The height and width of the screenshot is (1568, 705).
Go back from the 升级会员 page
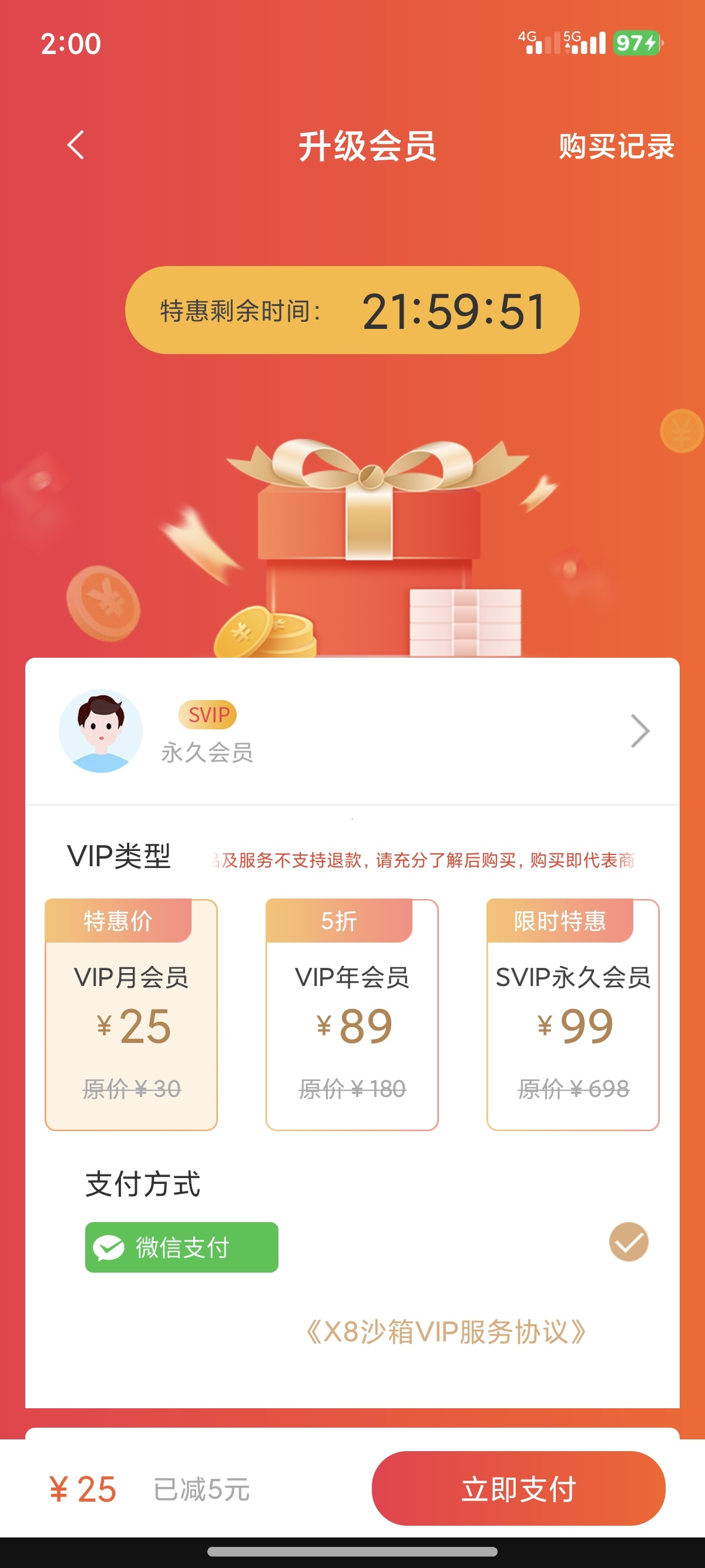coord(75,146)
